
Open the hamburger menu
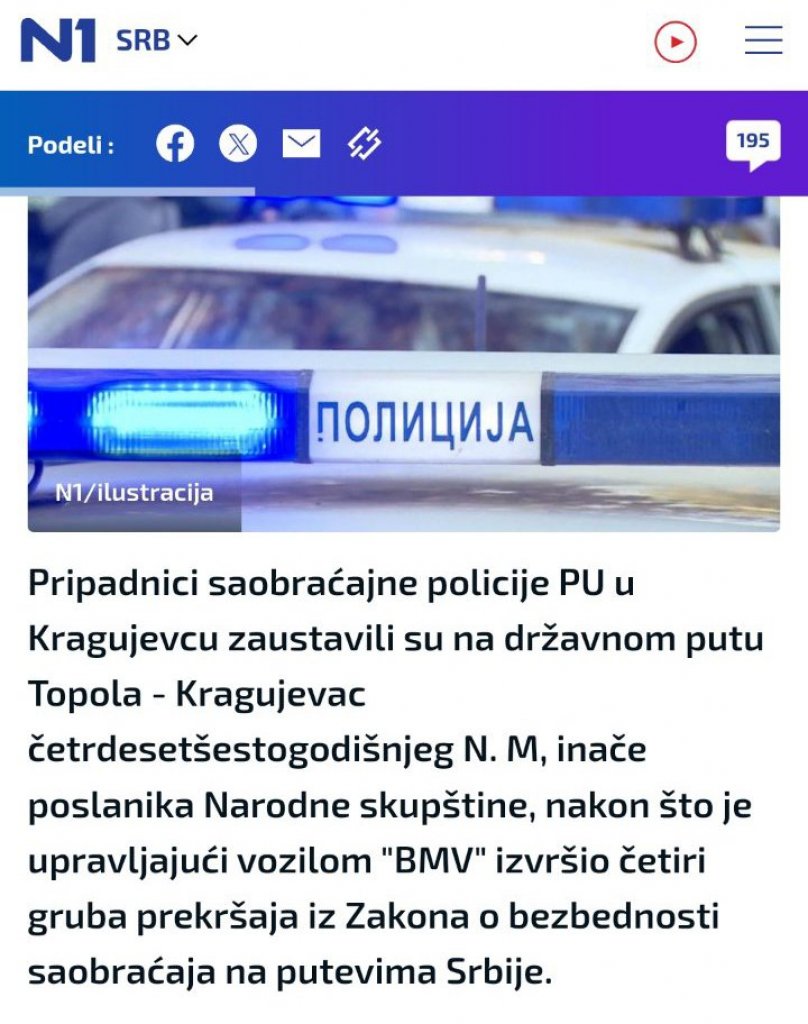point(763,41)
